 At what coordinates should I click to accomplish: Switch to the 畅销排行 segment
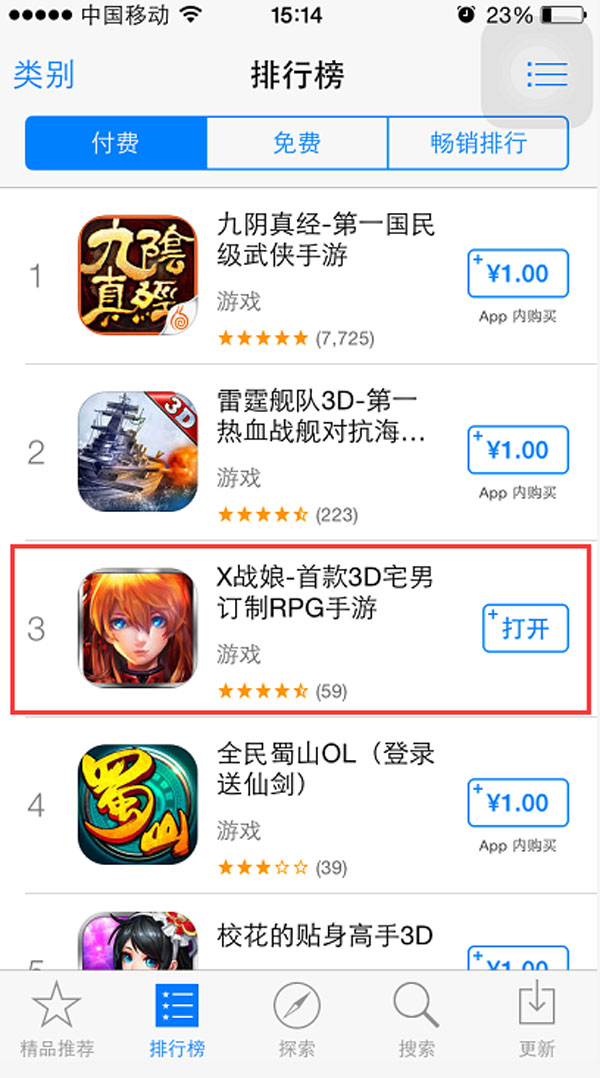tap(478, 143)
